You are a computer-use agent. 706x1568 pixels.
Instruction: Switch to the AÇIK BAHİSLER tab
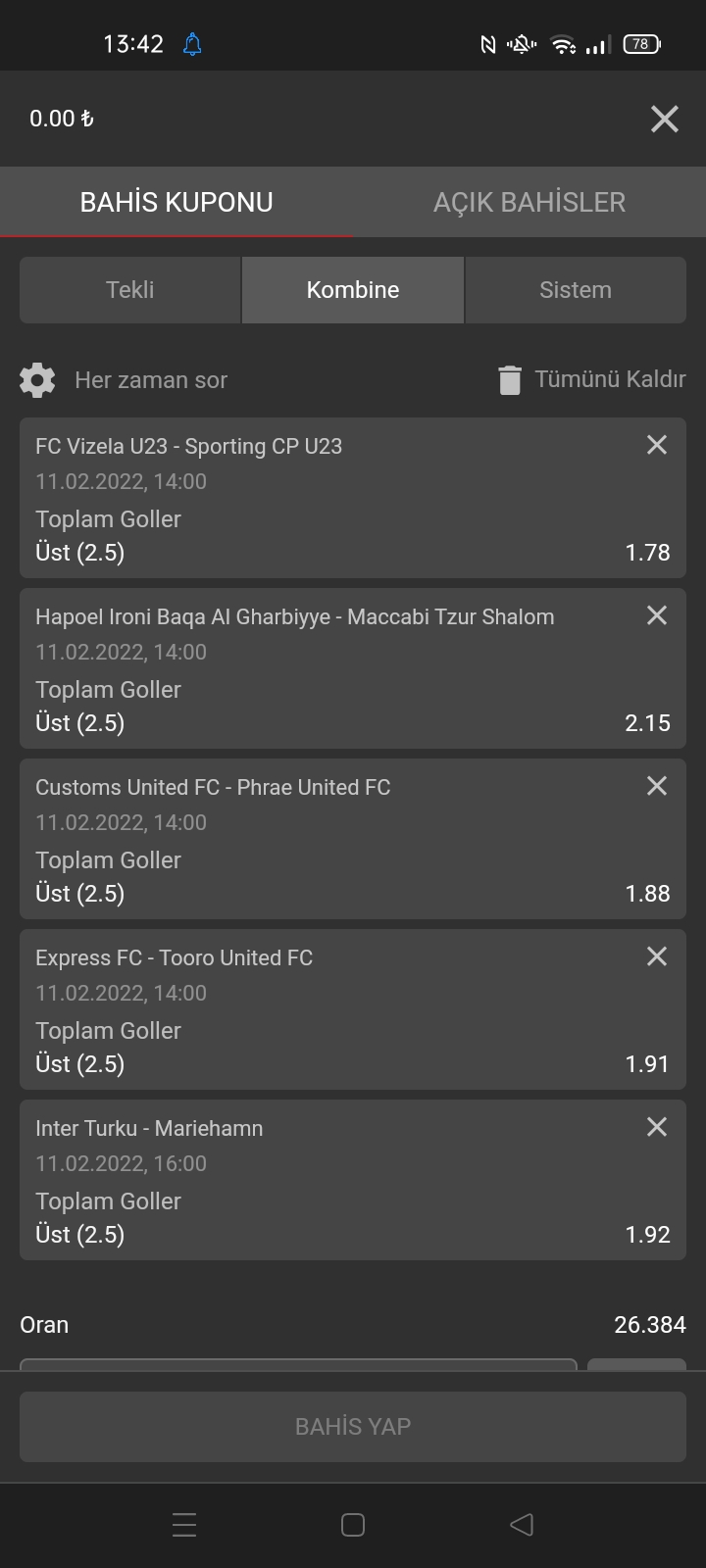point(529,202)
